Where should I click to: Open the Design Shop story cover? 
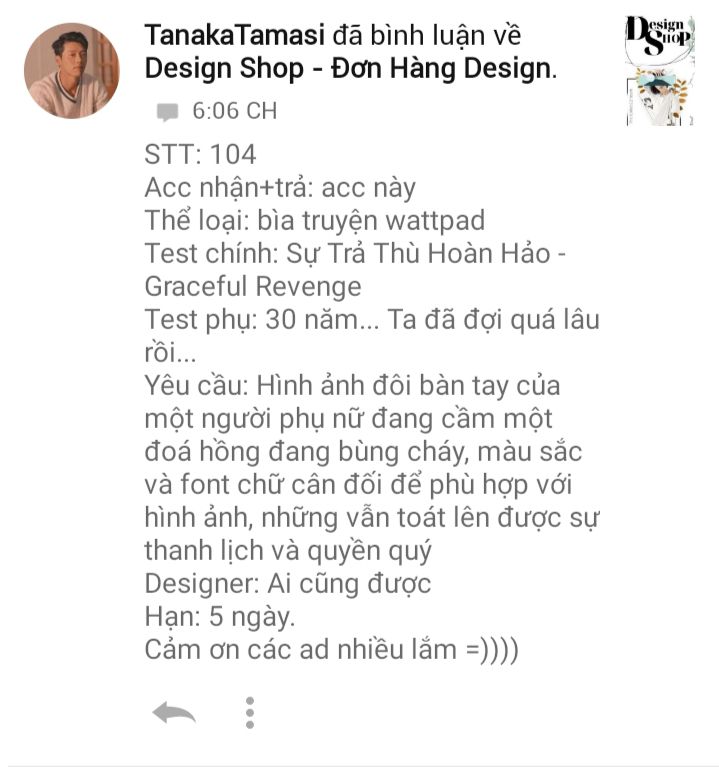click(x=660, y=71)
